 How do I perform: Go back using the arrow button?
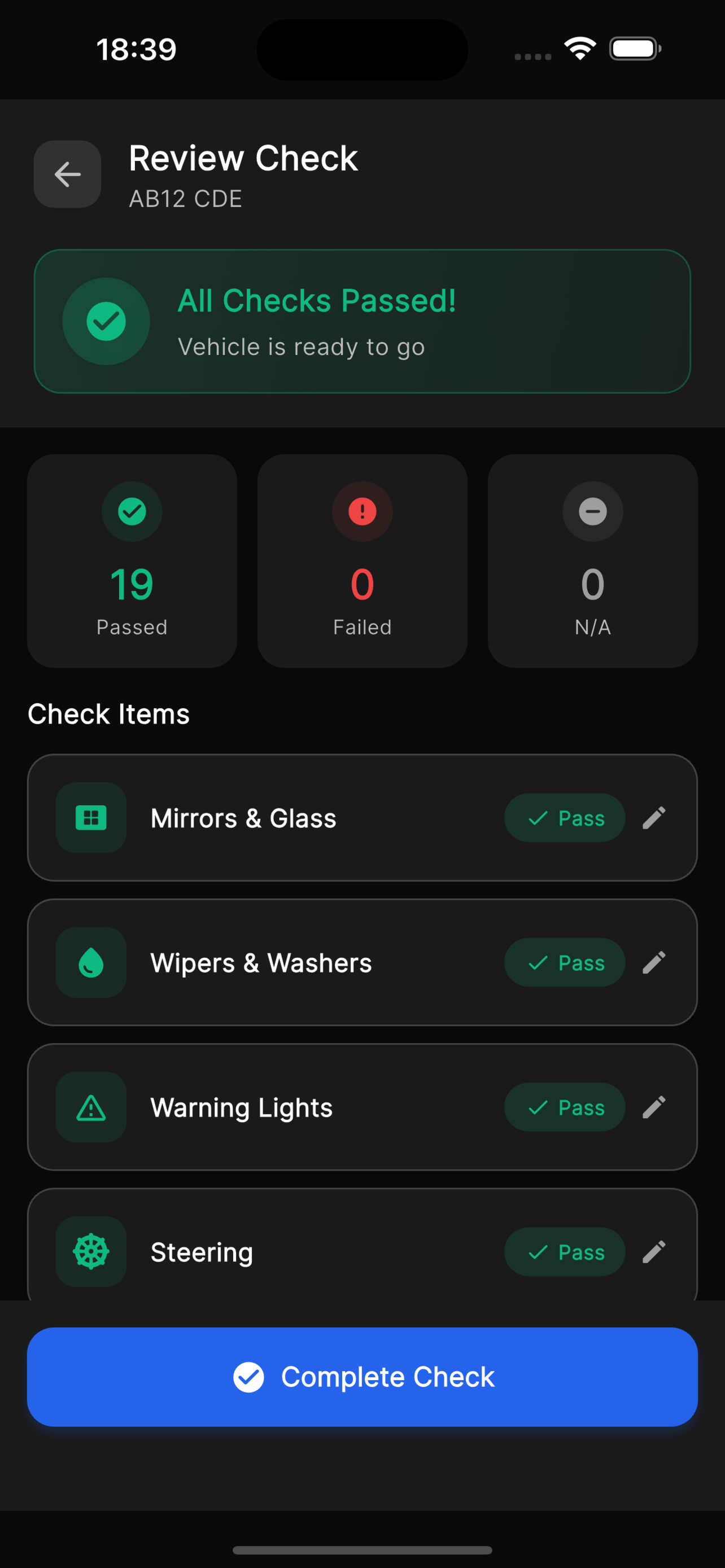tap(67, 175)
